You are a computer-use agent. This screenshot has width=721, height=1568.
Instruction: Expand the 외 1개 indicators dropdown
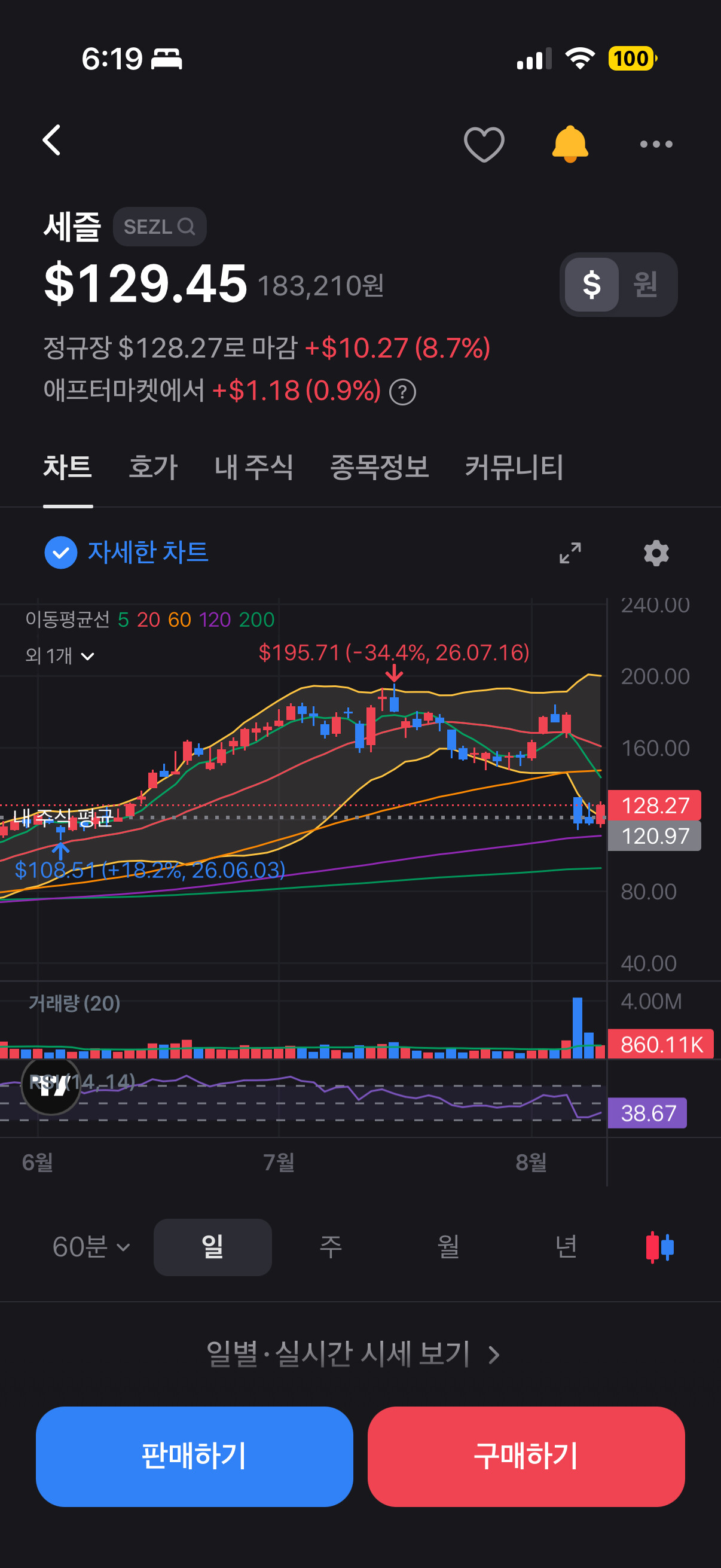[60, 655]
